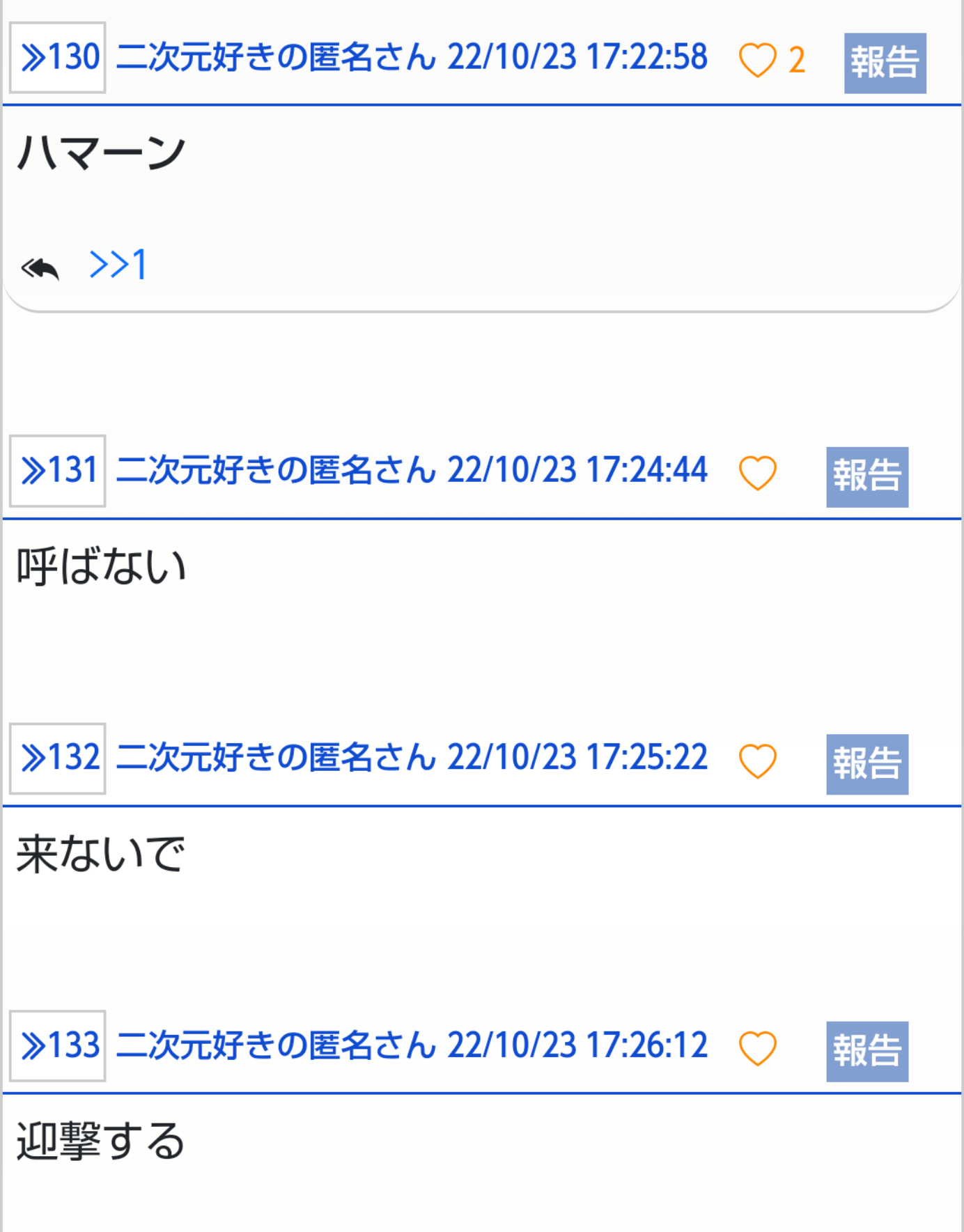Like post 130 via its heart icon
Image resolution: width=964 pixels, height=1232 pixels.
click(757, 60)
